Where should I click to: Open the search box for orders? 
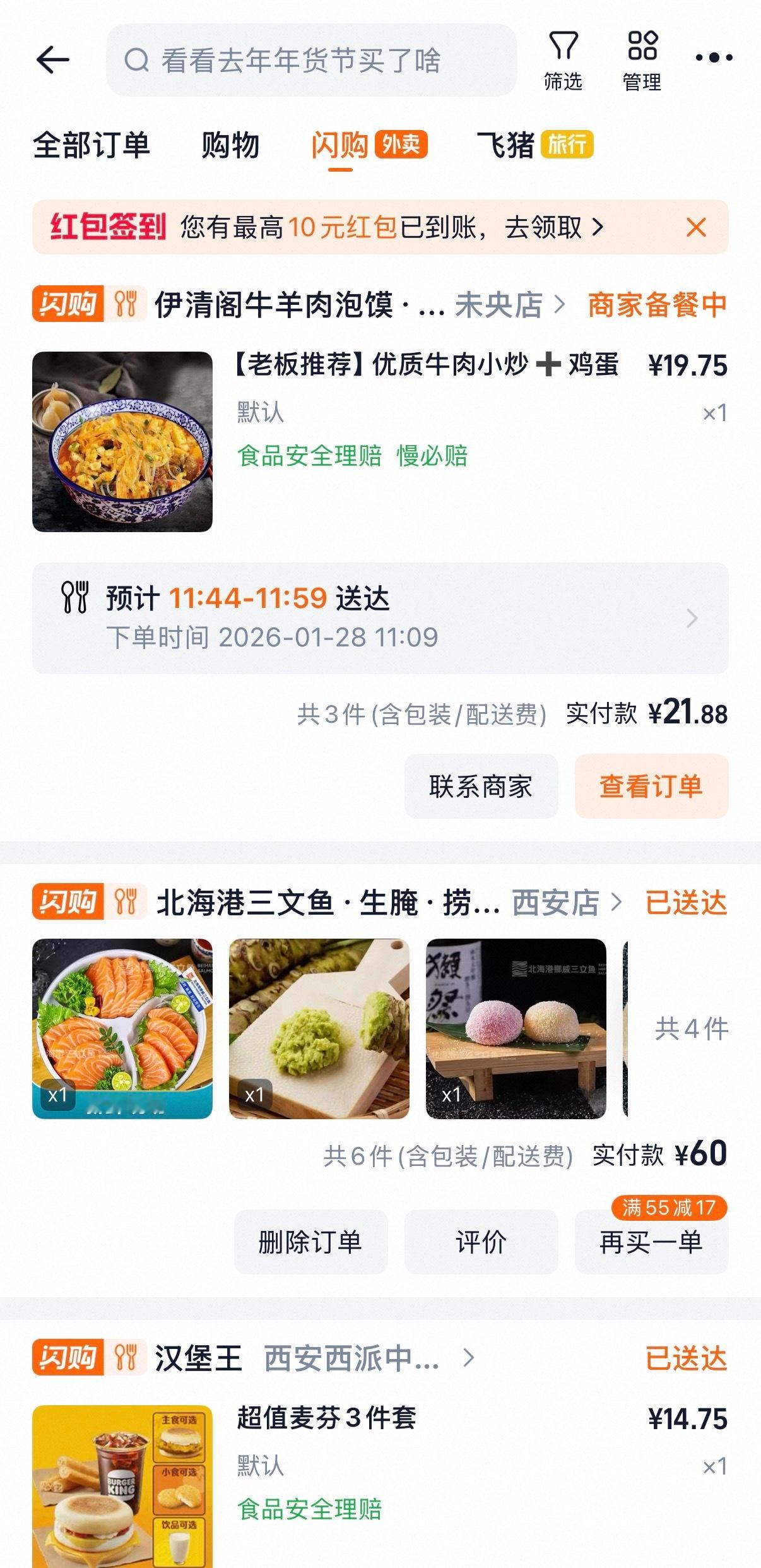click(x=311, y=61)
